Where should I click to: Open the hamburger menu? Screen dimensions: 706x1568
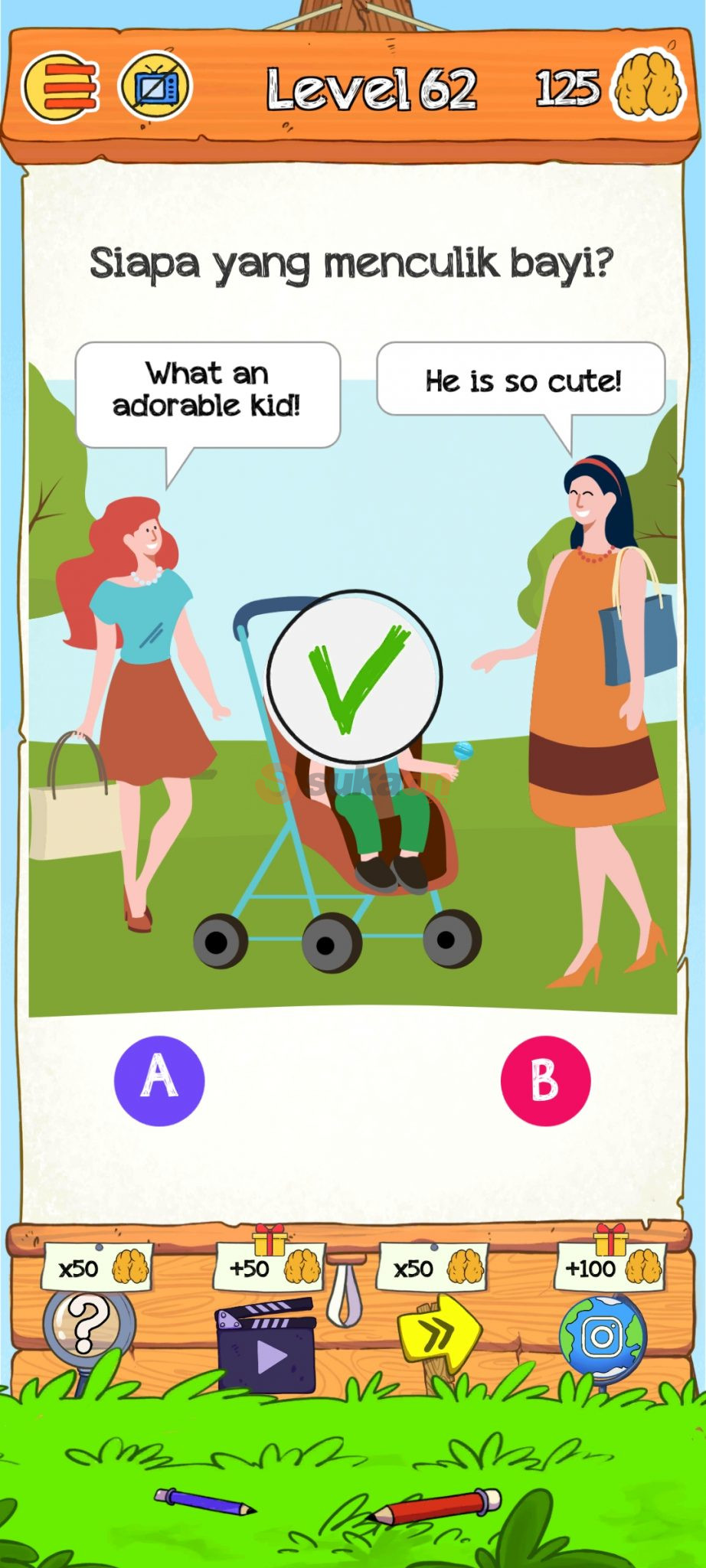[61, 89]
